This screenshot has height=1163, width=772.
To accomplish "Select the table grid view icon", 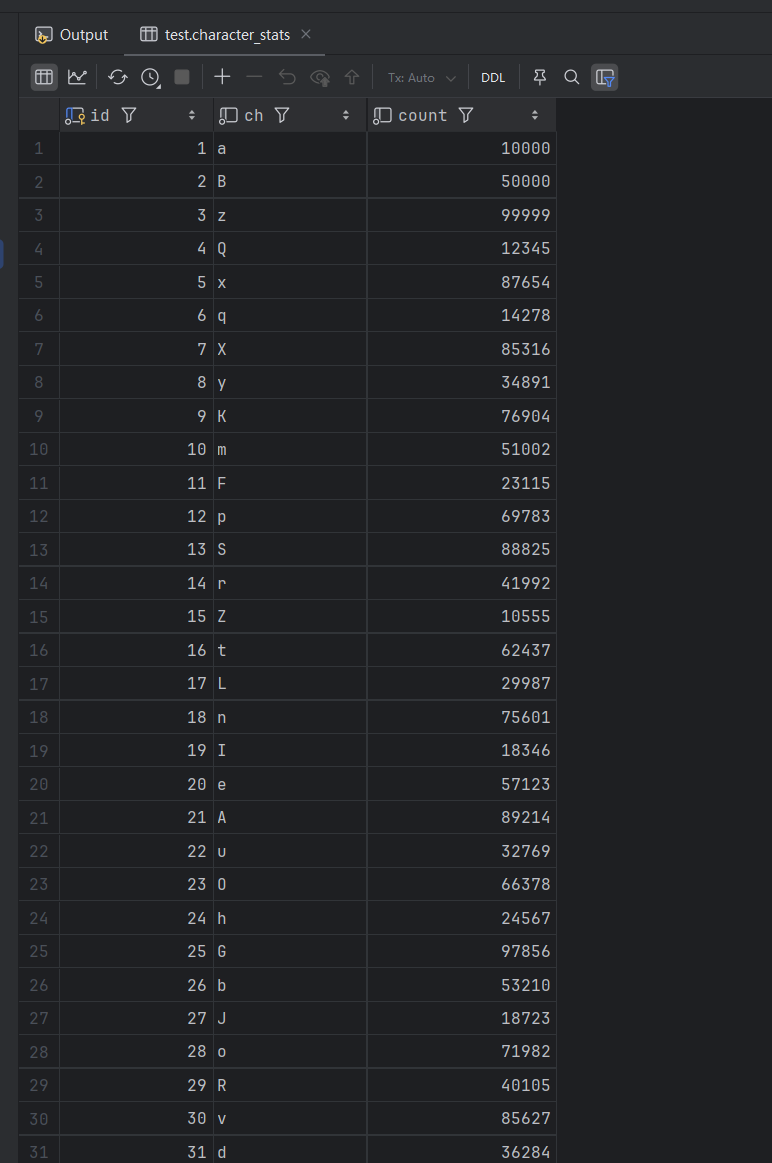I will [x=44, y=77].
